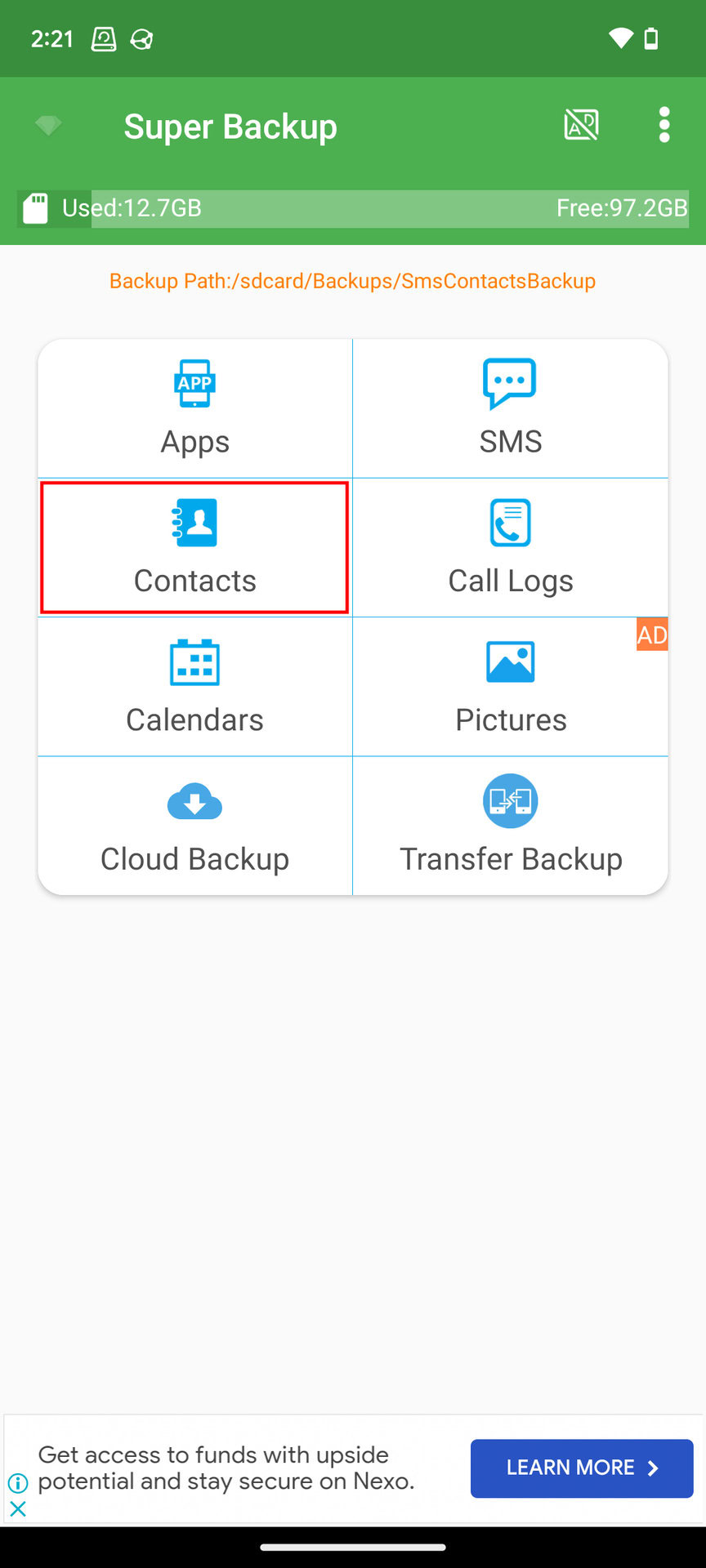The height and width of the screenshot is (1568, 706).
Task: Tap the diamond premium icon
Action: pos(48,125)
